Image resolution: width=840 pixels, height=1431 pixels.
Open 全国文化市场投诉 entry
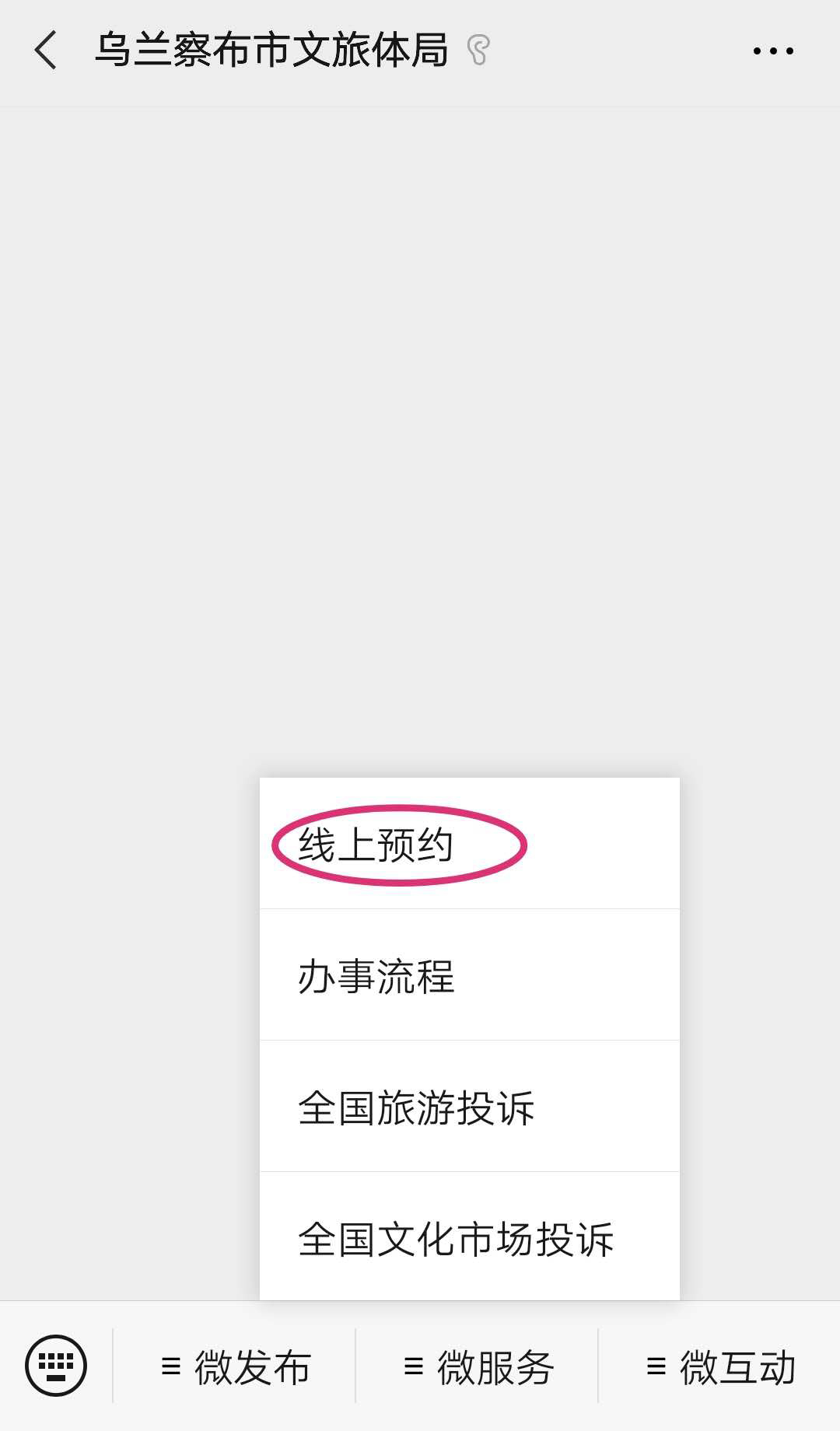469,1237
